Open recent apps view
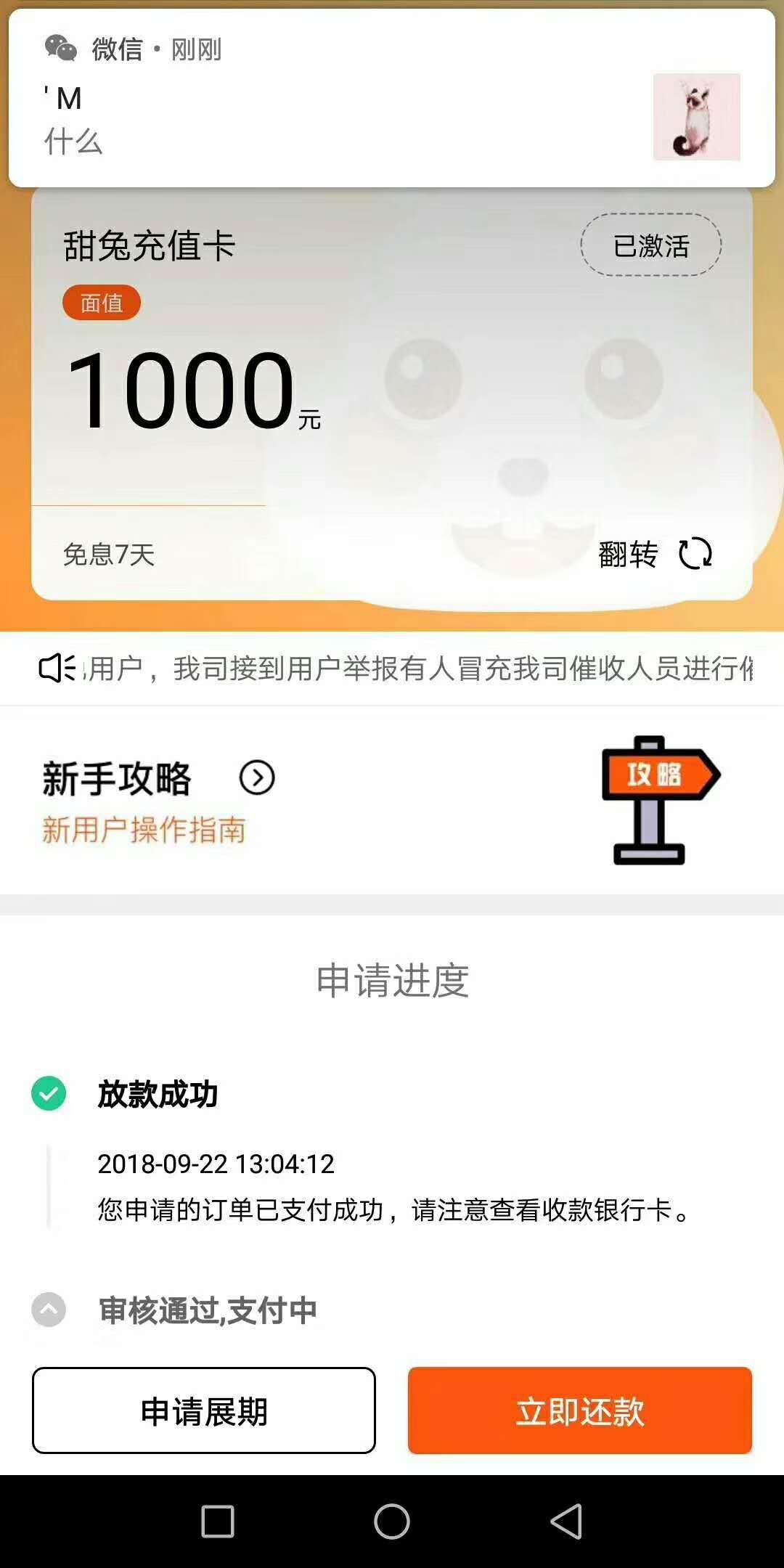Viewport: 784px width, 1568px height. (x=218, y=1522)
